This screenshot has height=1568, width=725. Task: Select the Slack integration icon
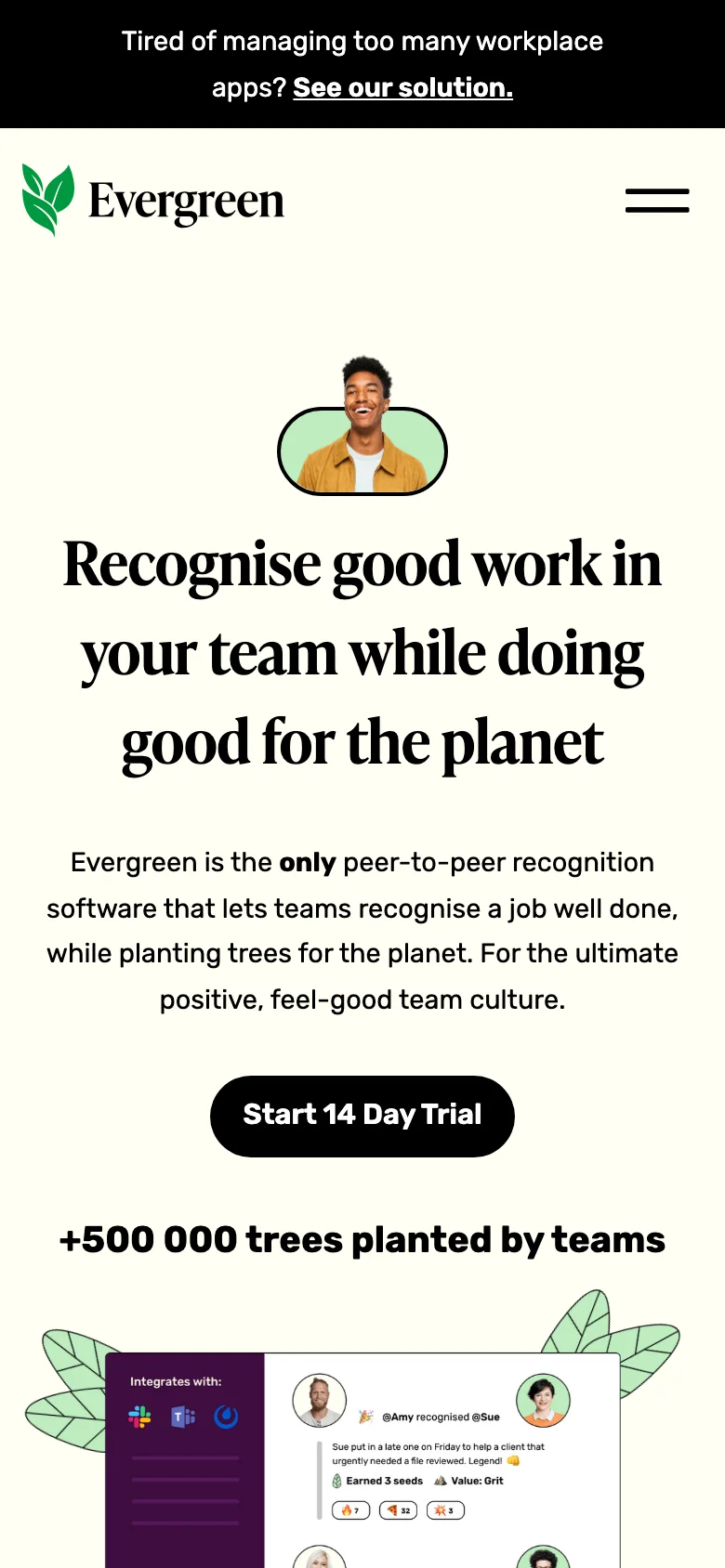click(139, 1415)
